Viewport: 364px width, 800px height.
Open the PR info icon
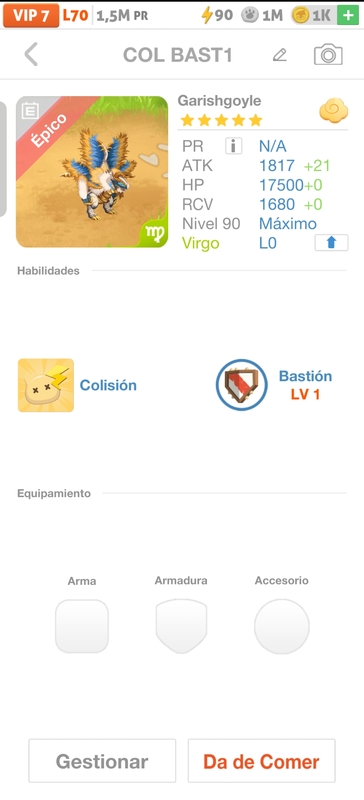click(233, 146)
